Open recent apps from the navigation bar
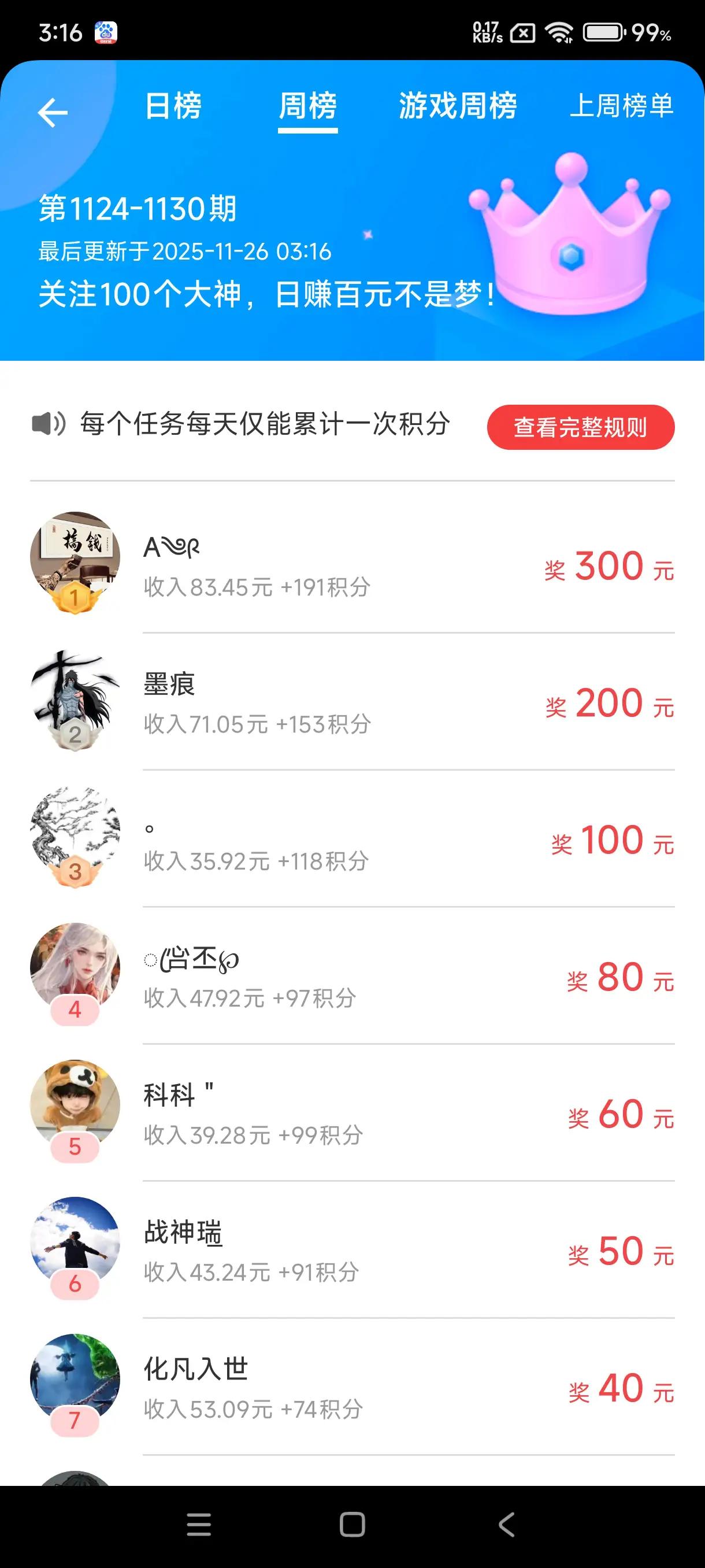 coord(199,1524)
